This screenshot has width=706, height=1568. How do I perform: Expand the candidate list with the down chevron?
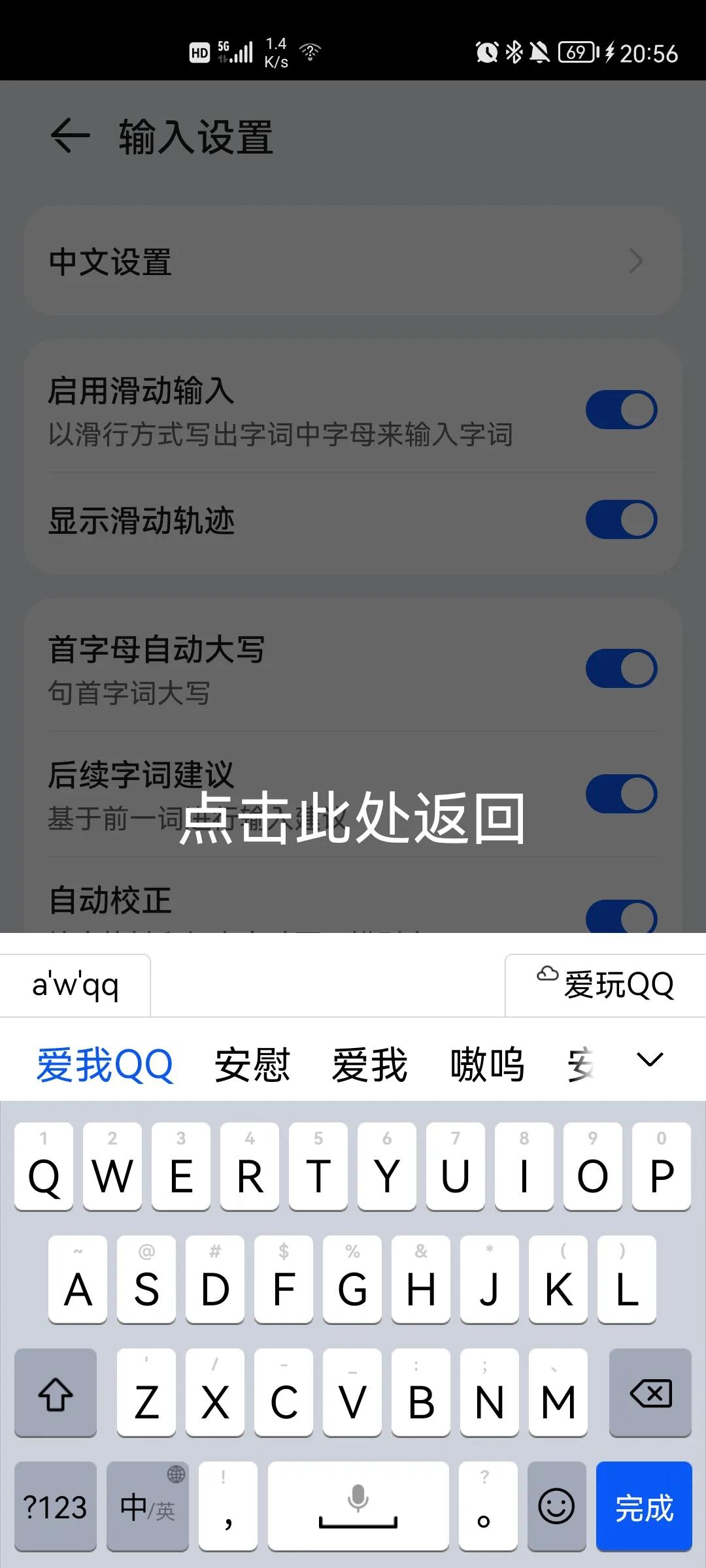click(649, 1059)
